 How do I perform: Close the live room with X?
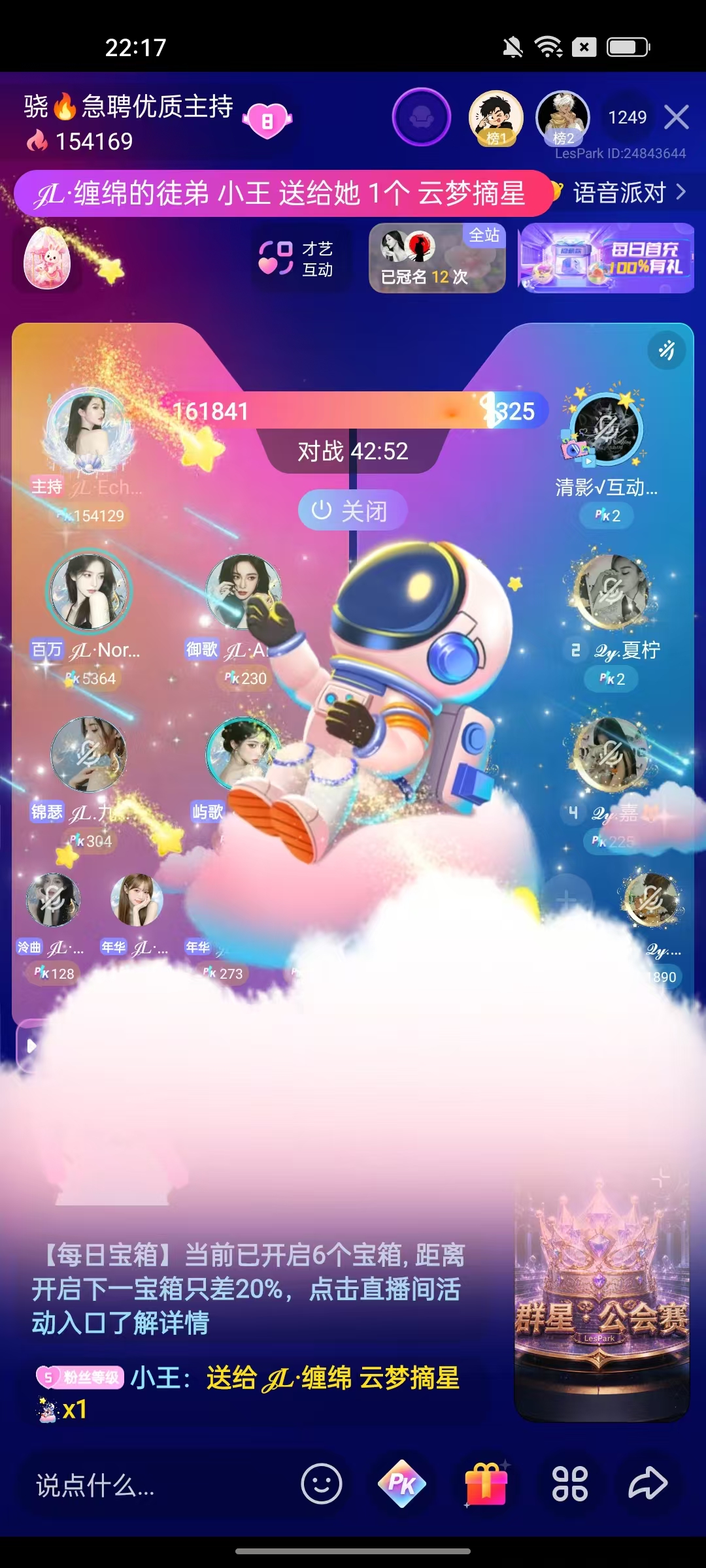coord(677,118)
